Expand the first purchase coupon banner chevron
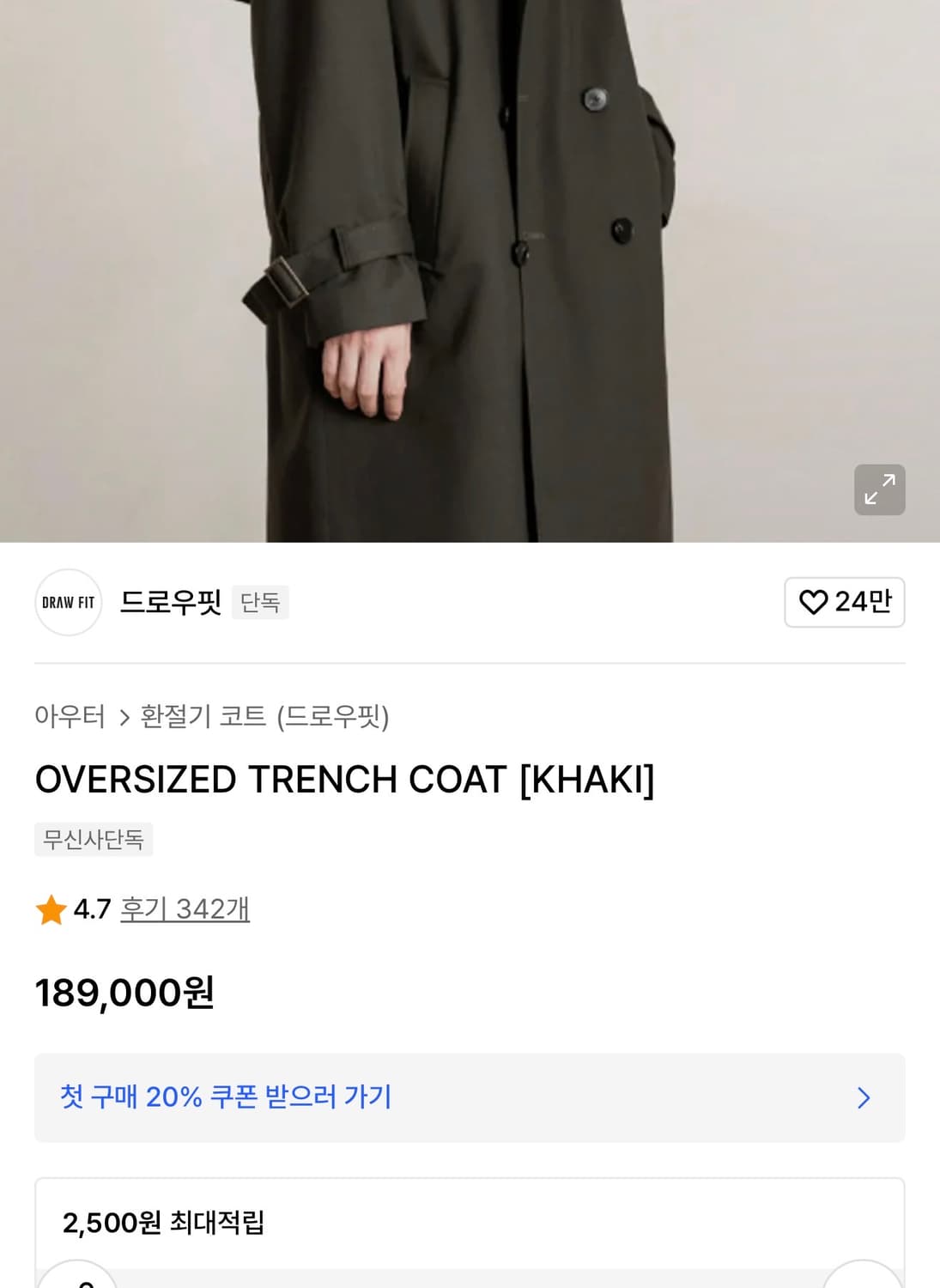 [x=864, y=1098]
